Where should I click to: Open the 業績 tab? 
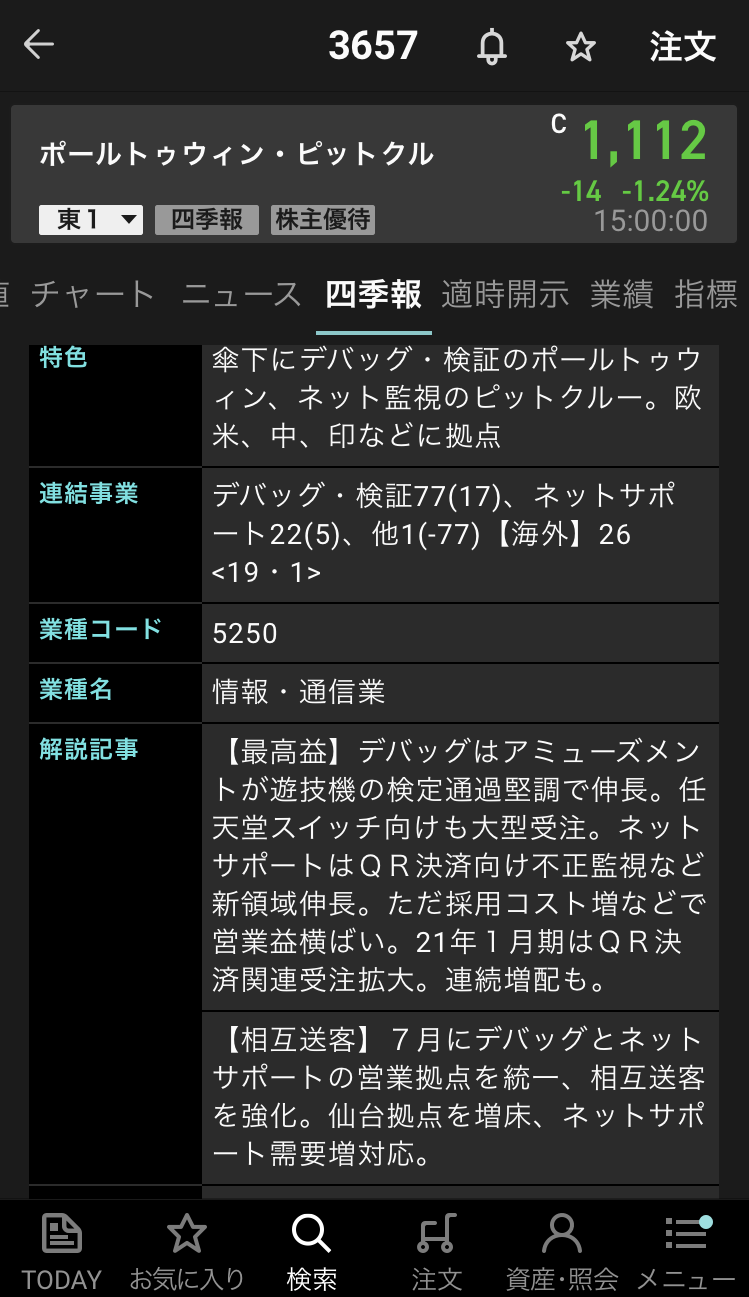[621, 294]
